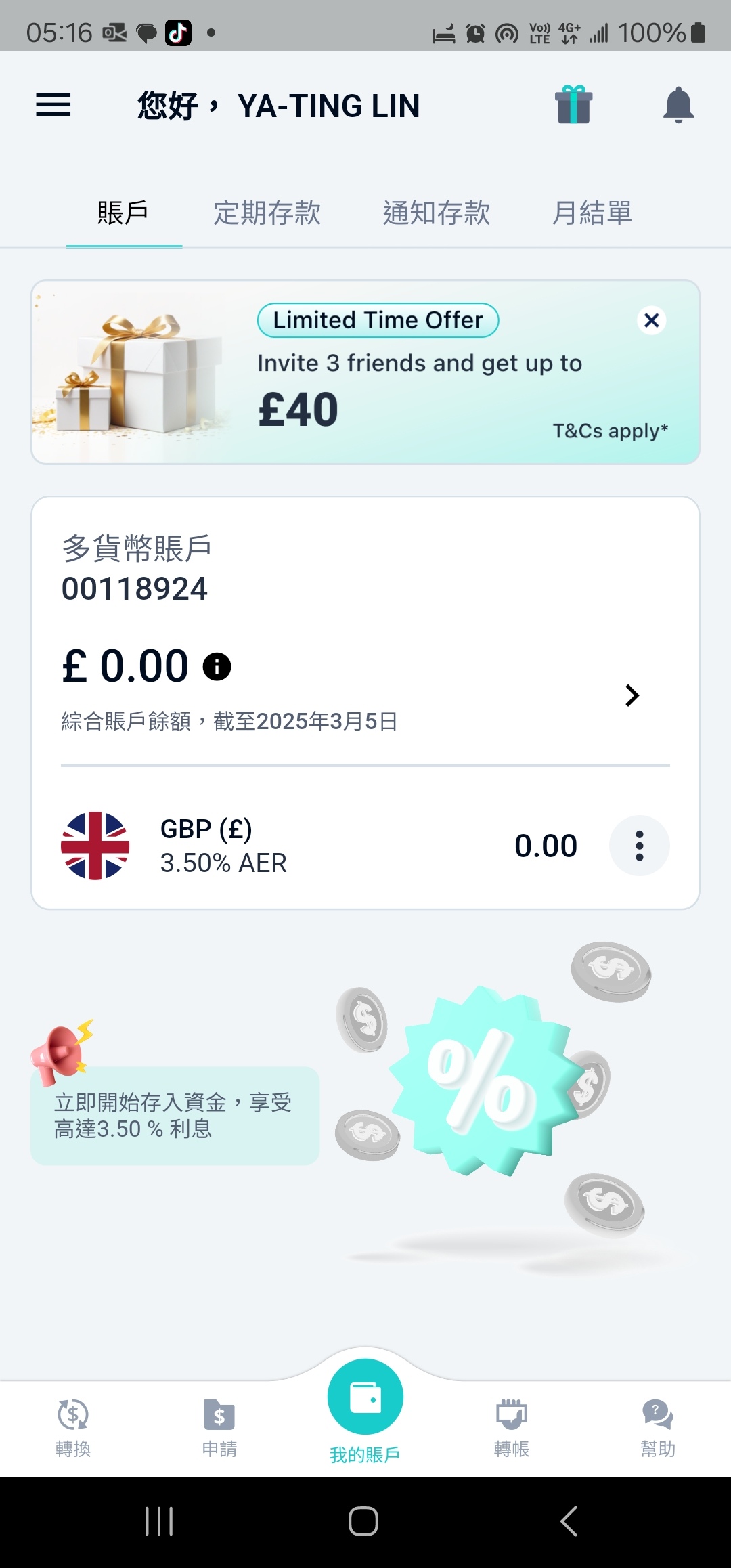
Task: Tap the invite friends £40 offer banner
Action: click(365, 371)
